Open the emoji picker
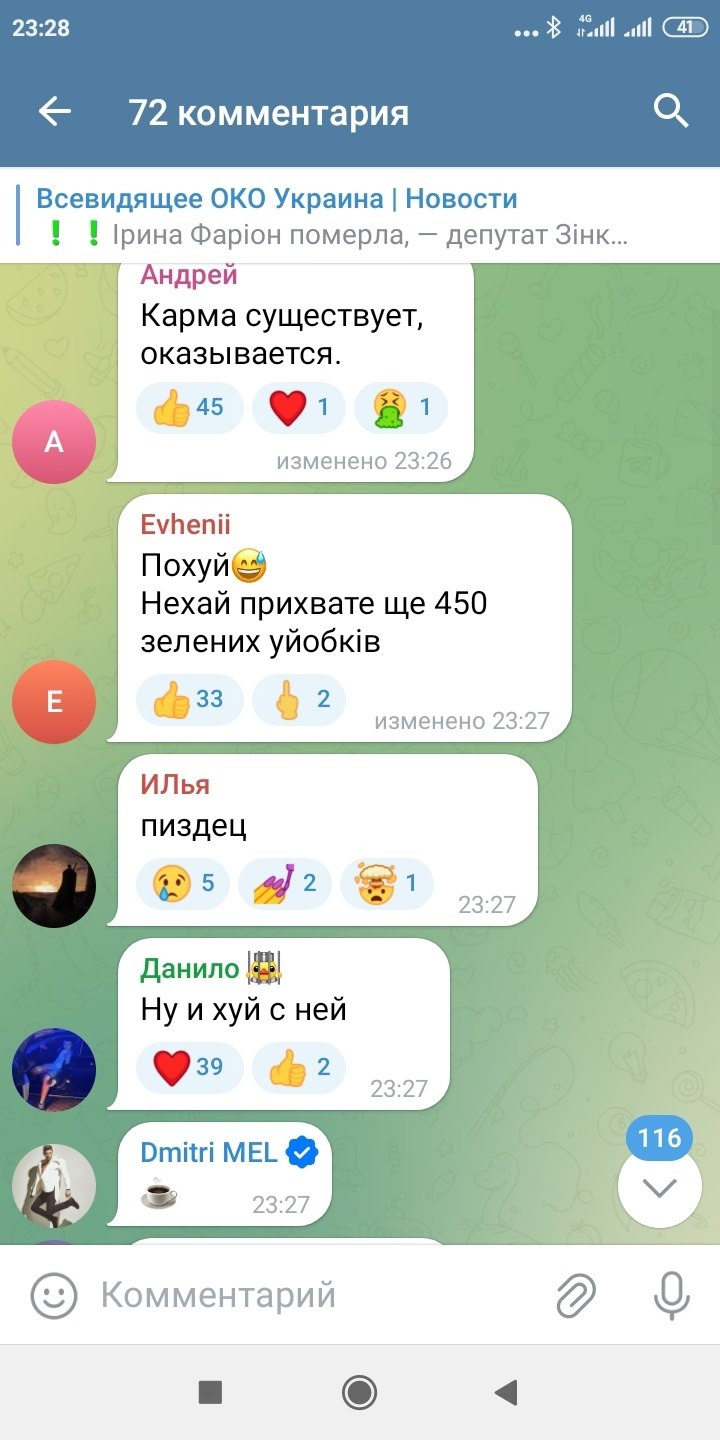 pyautogui.click(x=54, y=1296)
